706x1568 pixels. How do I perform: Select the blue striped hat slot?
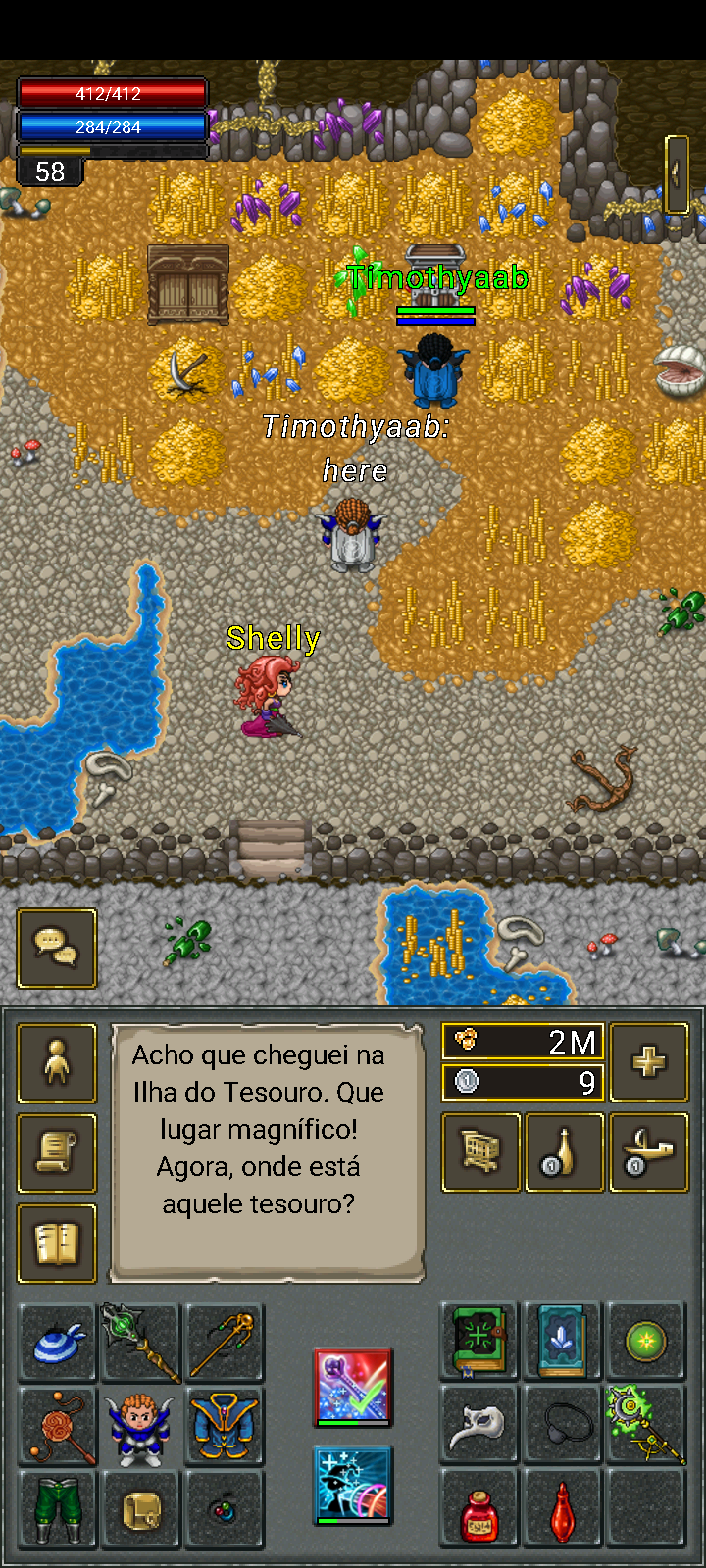(x=58, y=1343)
